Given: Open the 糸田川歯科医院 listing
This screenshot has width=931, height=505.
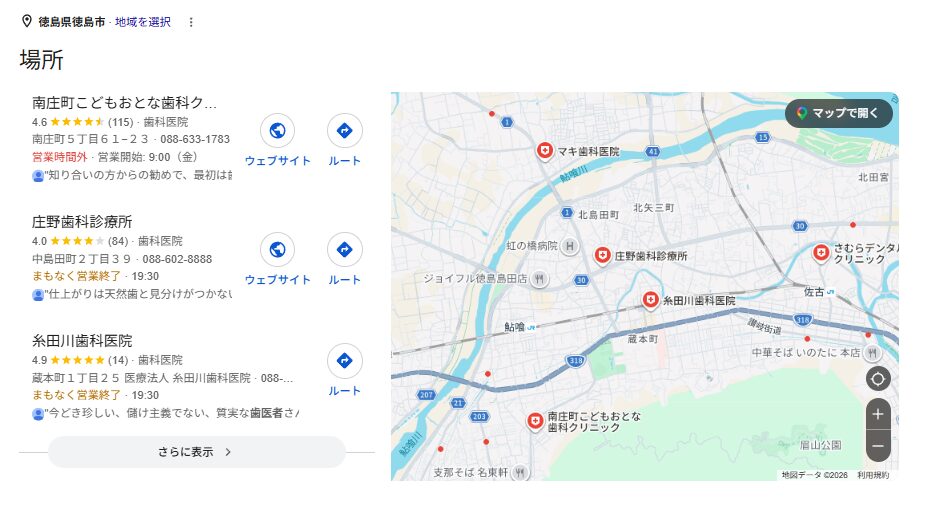Looking at the screenshot, I should (82, 340).
